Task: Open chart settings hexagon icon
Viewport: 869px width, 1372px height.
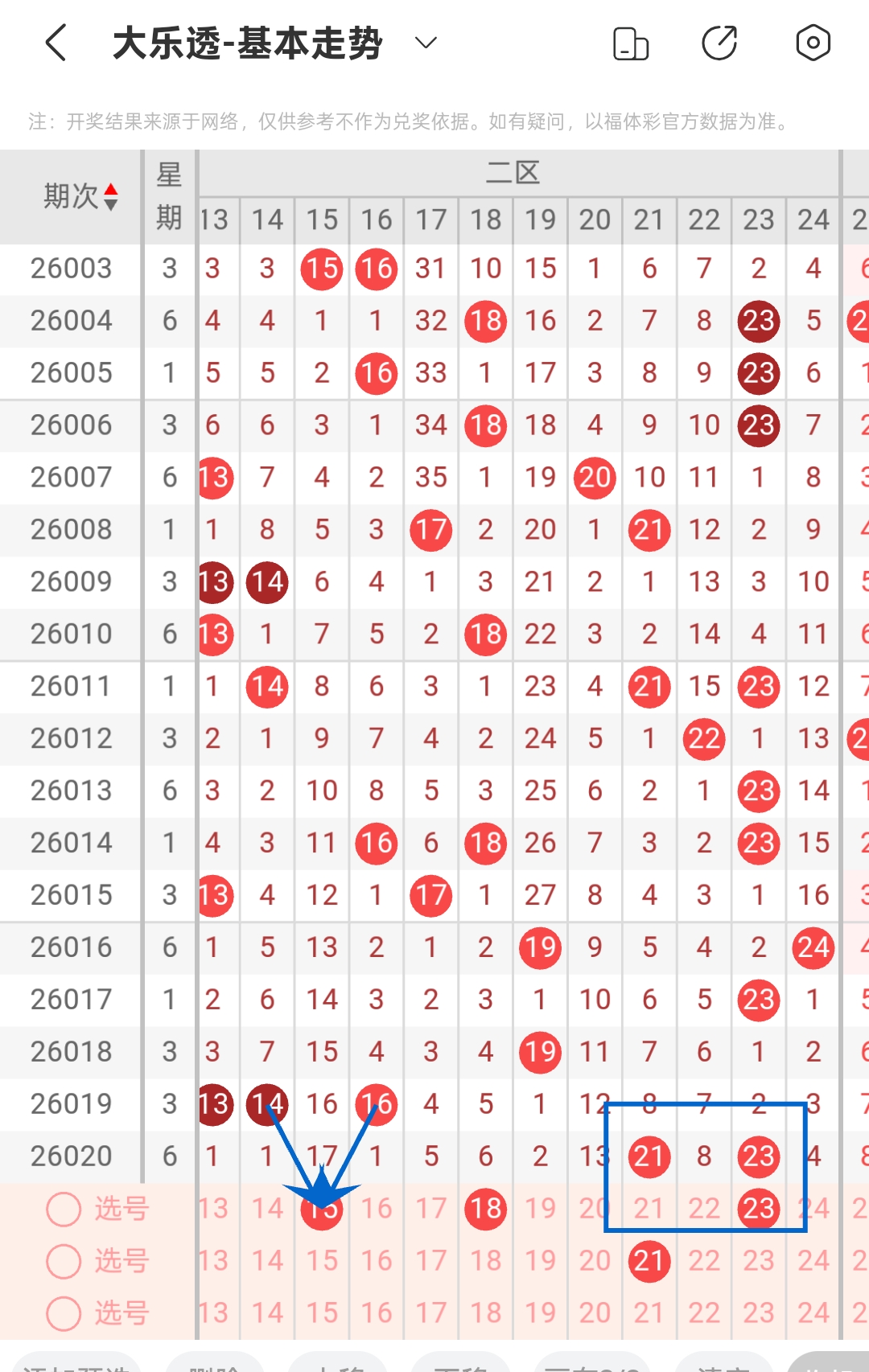Action: pyautogui.click(x=813, y=43)
